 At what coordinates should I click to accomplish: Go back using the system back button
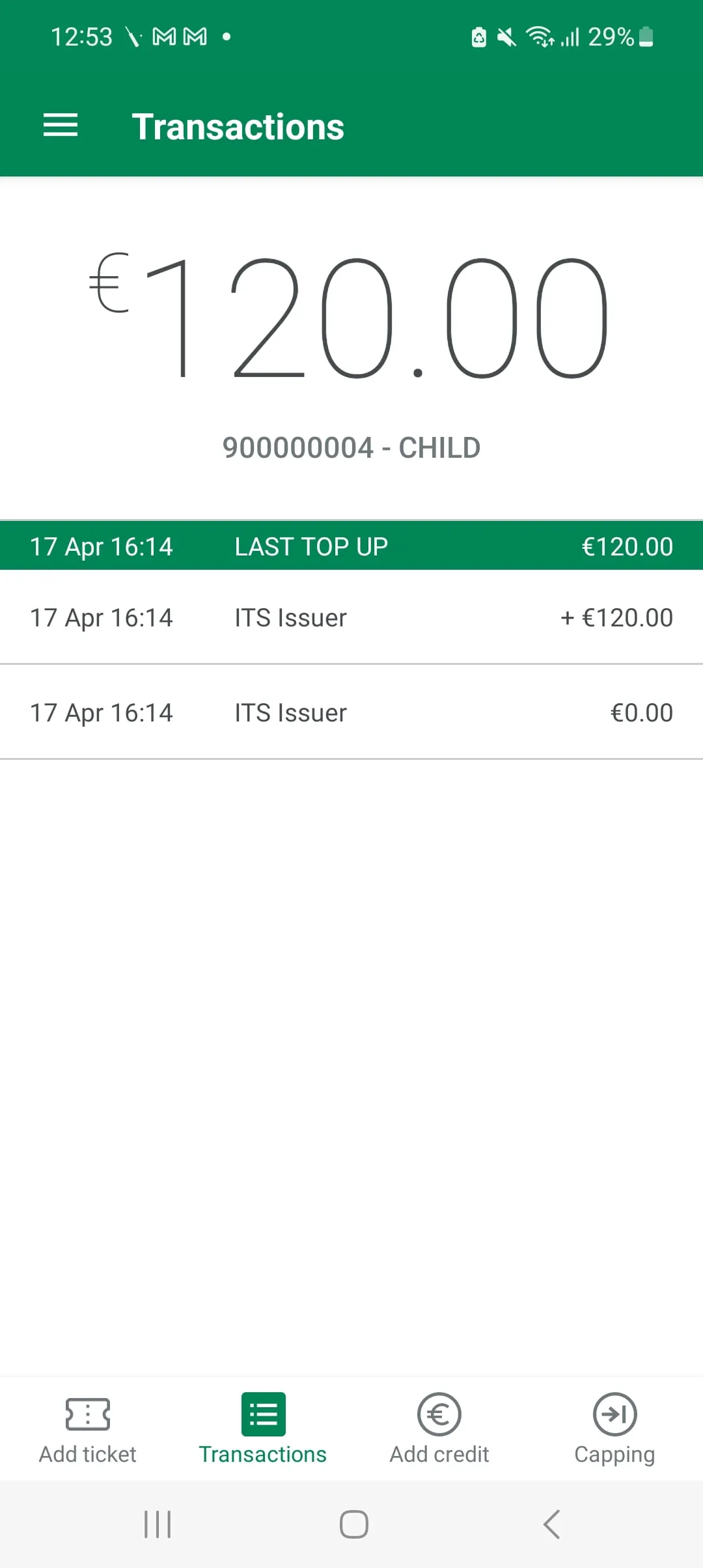click(x=551, y=1524)
